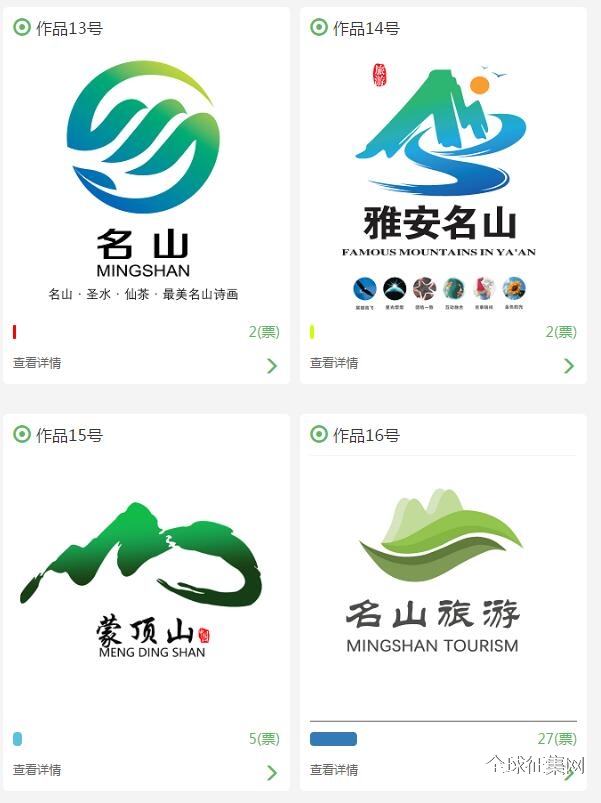601x803 pixels.
Task: View details (查看详情) of 作品16号
Action: pos(334,770)
